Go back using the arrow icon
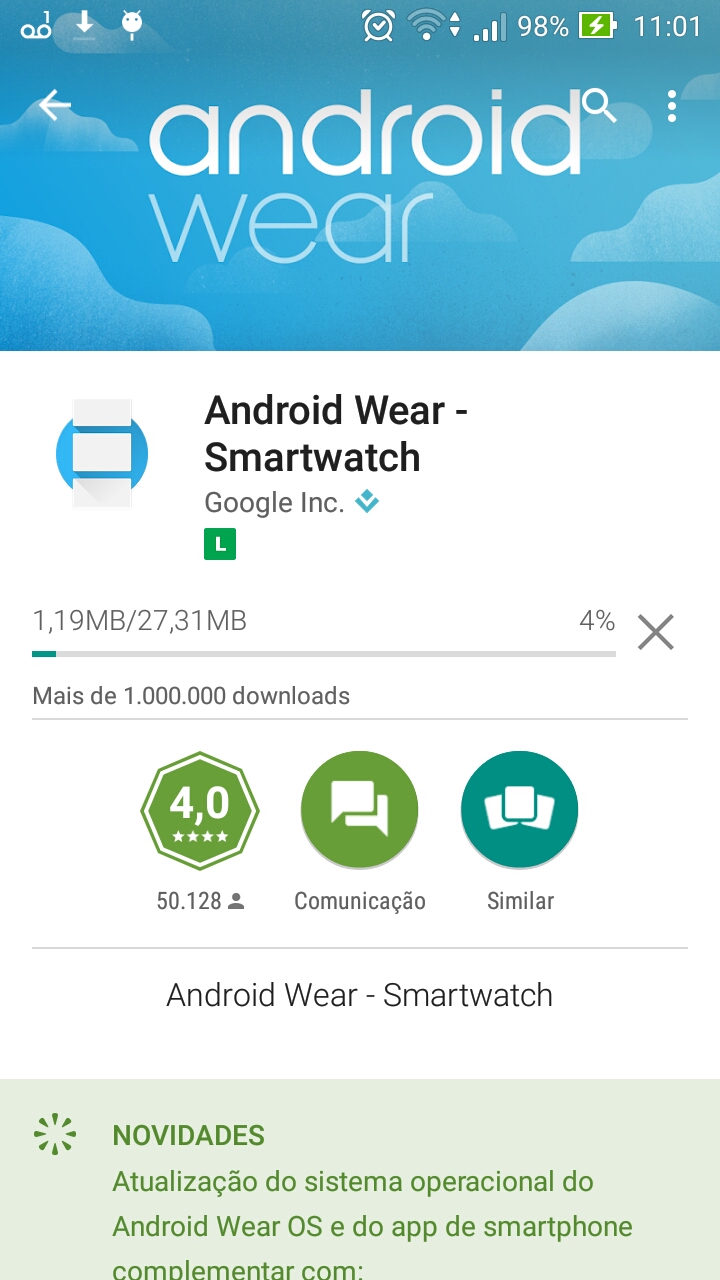The image size is (720, 1280). [x=55, y=105]
